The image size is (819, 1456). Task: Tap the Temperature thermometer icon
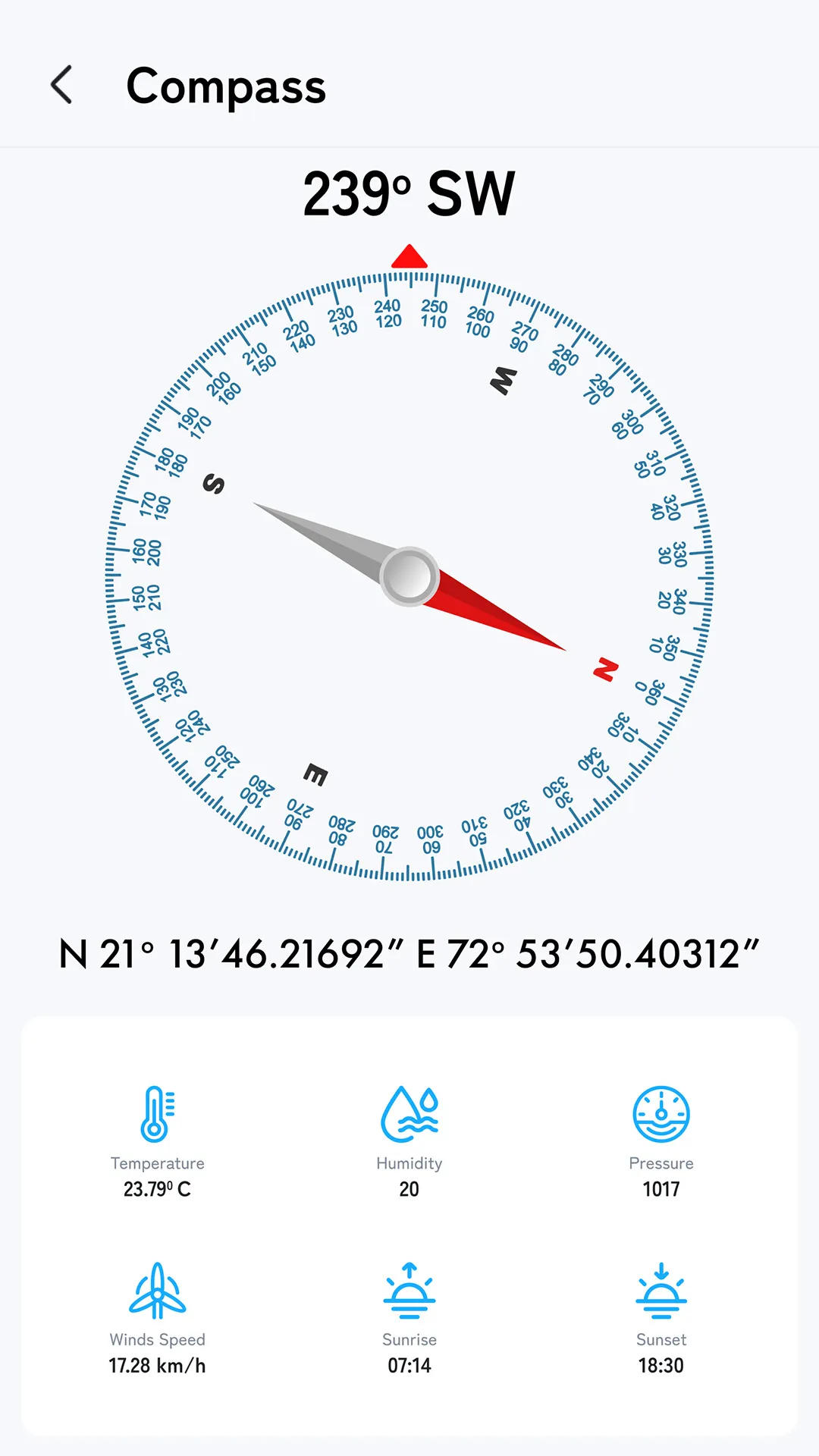(x=158, y=1112)
